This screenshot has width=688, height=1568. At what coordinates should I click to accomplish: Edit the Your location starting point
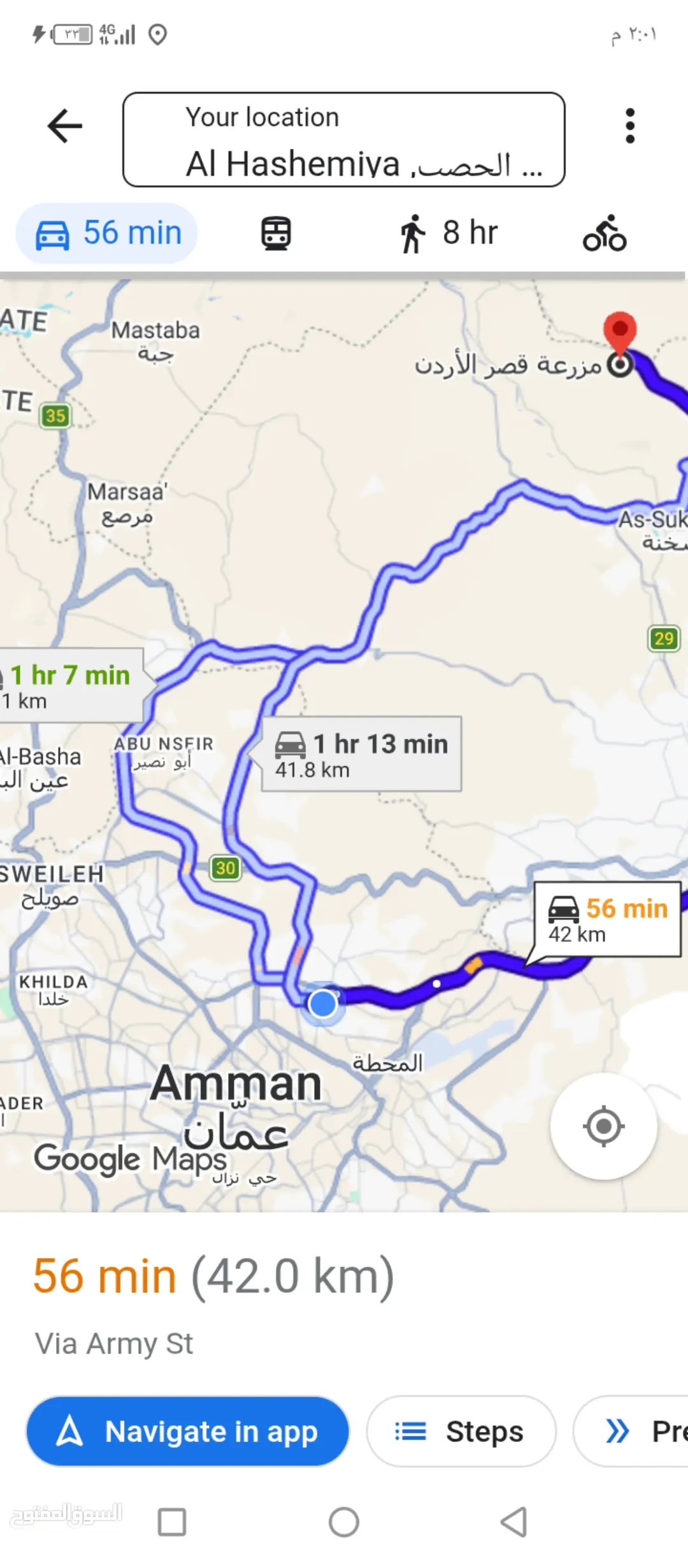tap(344, 117)
